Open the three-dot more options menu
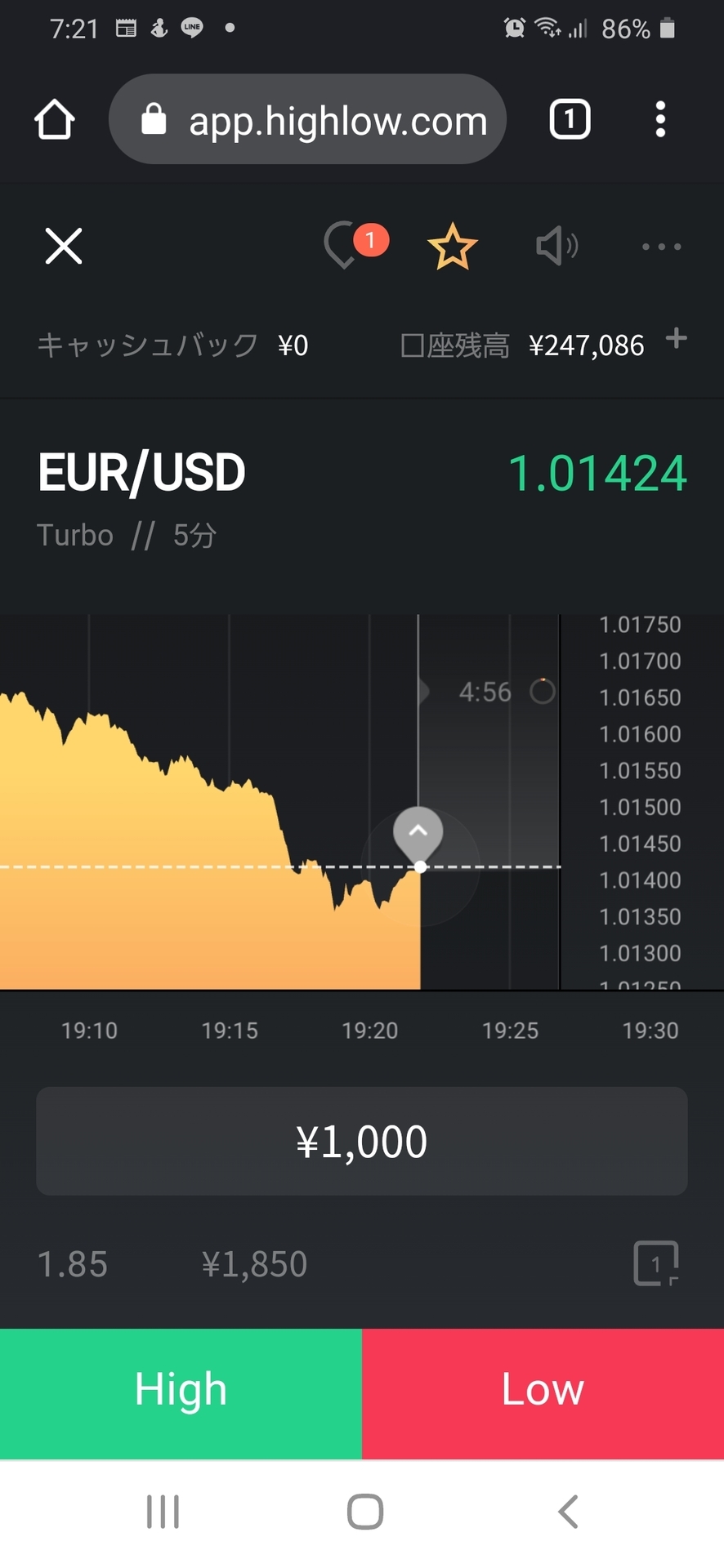 coord(661,246)
